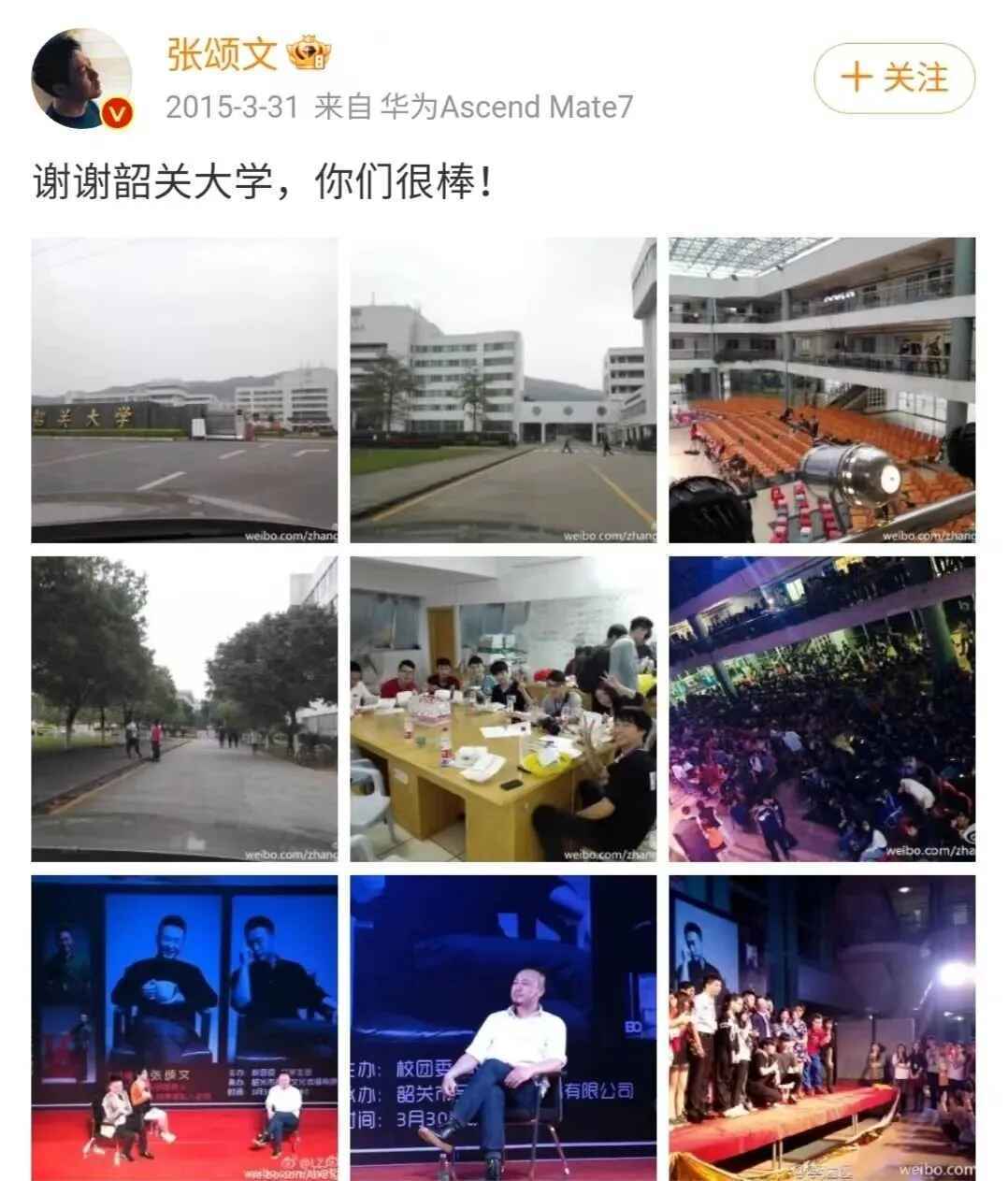The image size is (1008, 1181).
Task: Open the photo of the 韶关大学 gate sign
Action: [184, 390]
